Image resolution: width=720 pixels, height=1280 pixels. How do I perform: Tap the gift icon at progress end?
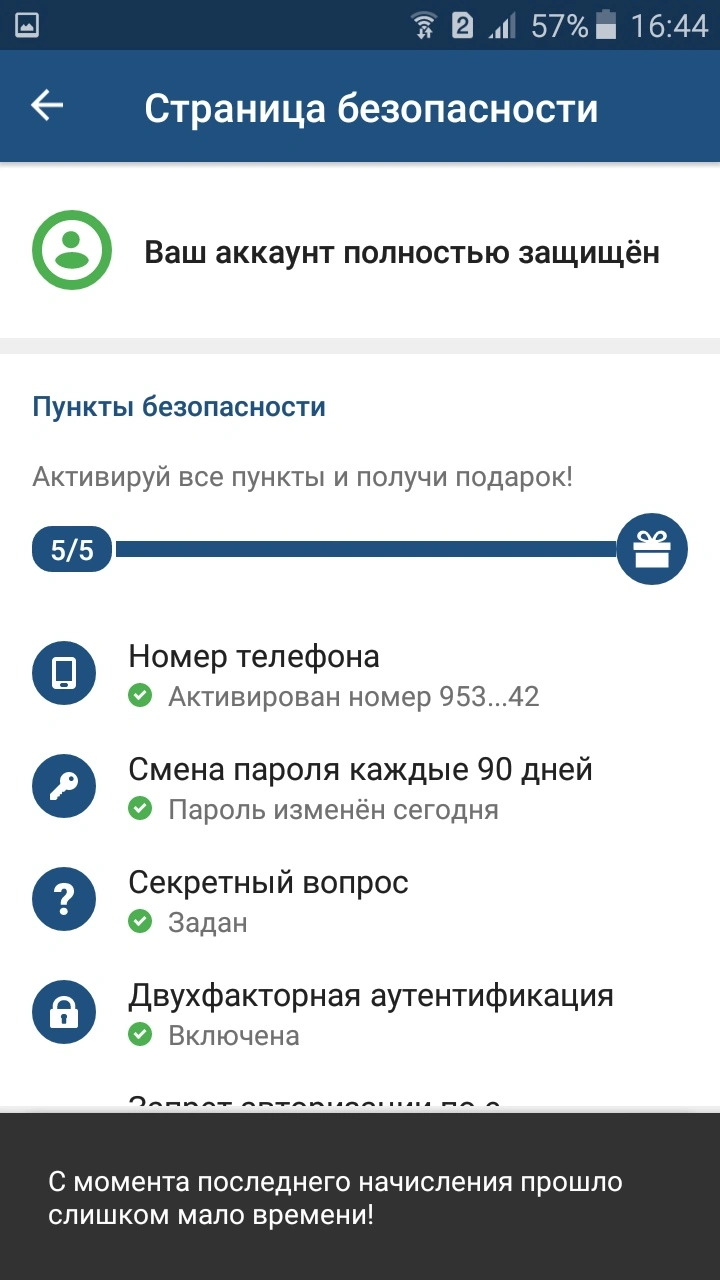[652, 549]
